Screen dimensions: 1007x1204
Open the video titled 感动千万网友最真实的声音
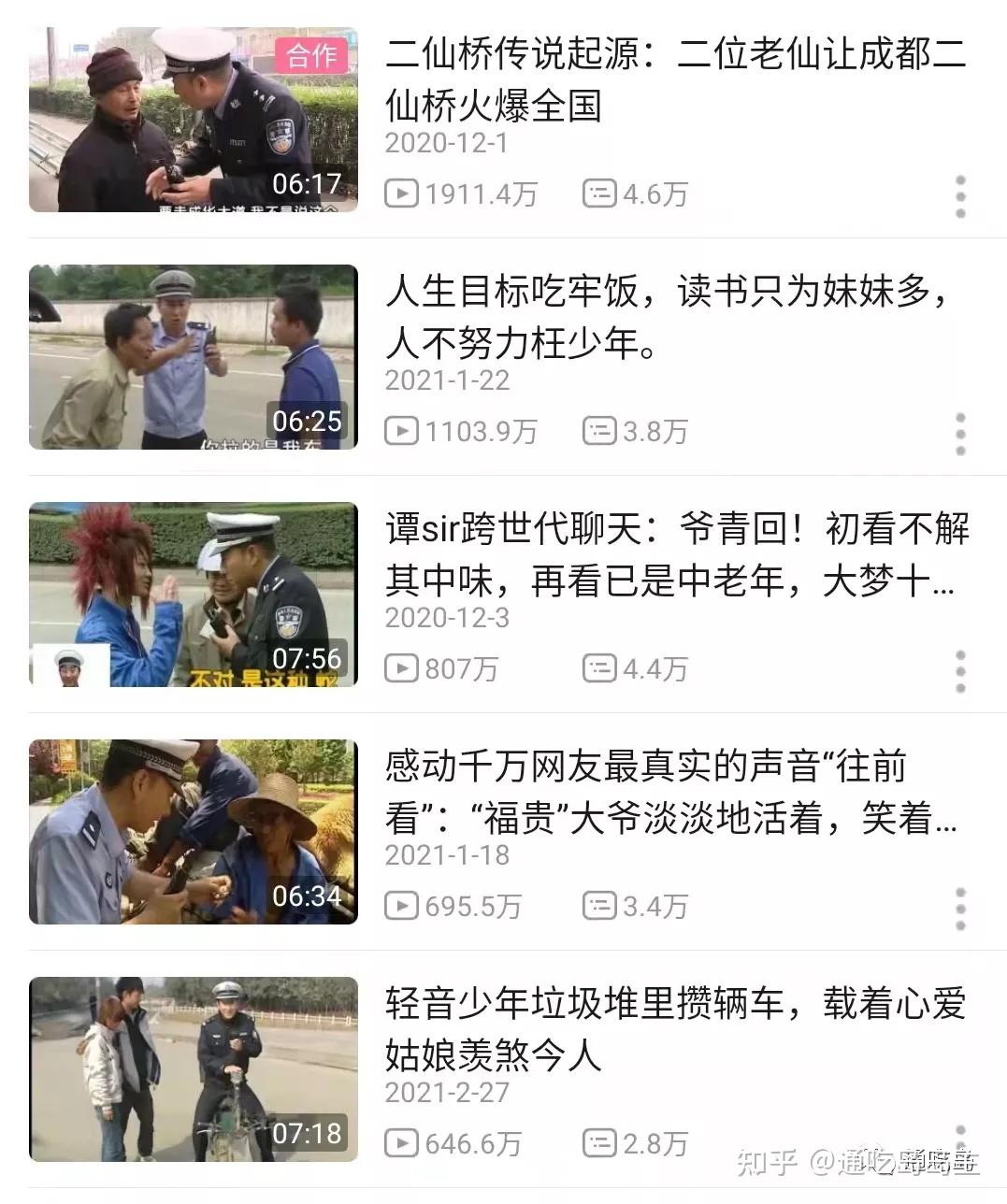point(669,792)
